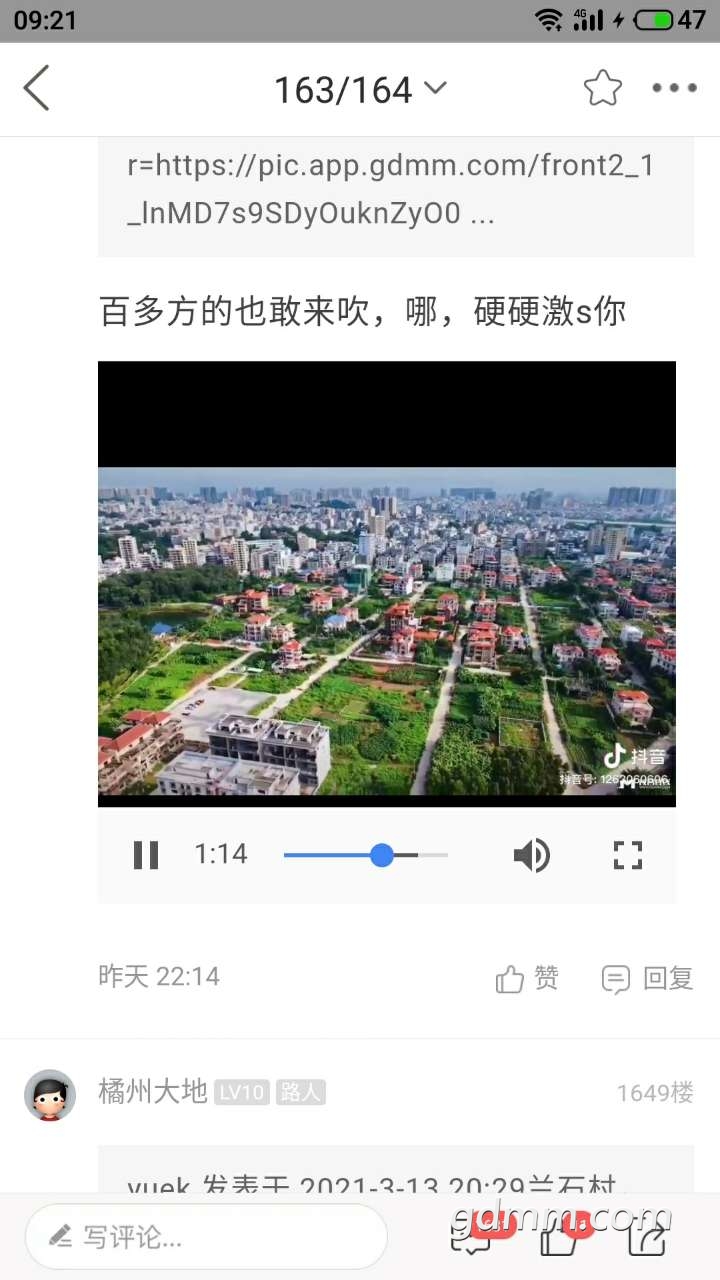Tap the 写评论 comment field
This screenshot has width=720, height=1280.
[x=206, y=1237]
